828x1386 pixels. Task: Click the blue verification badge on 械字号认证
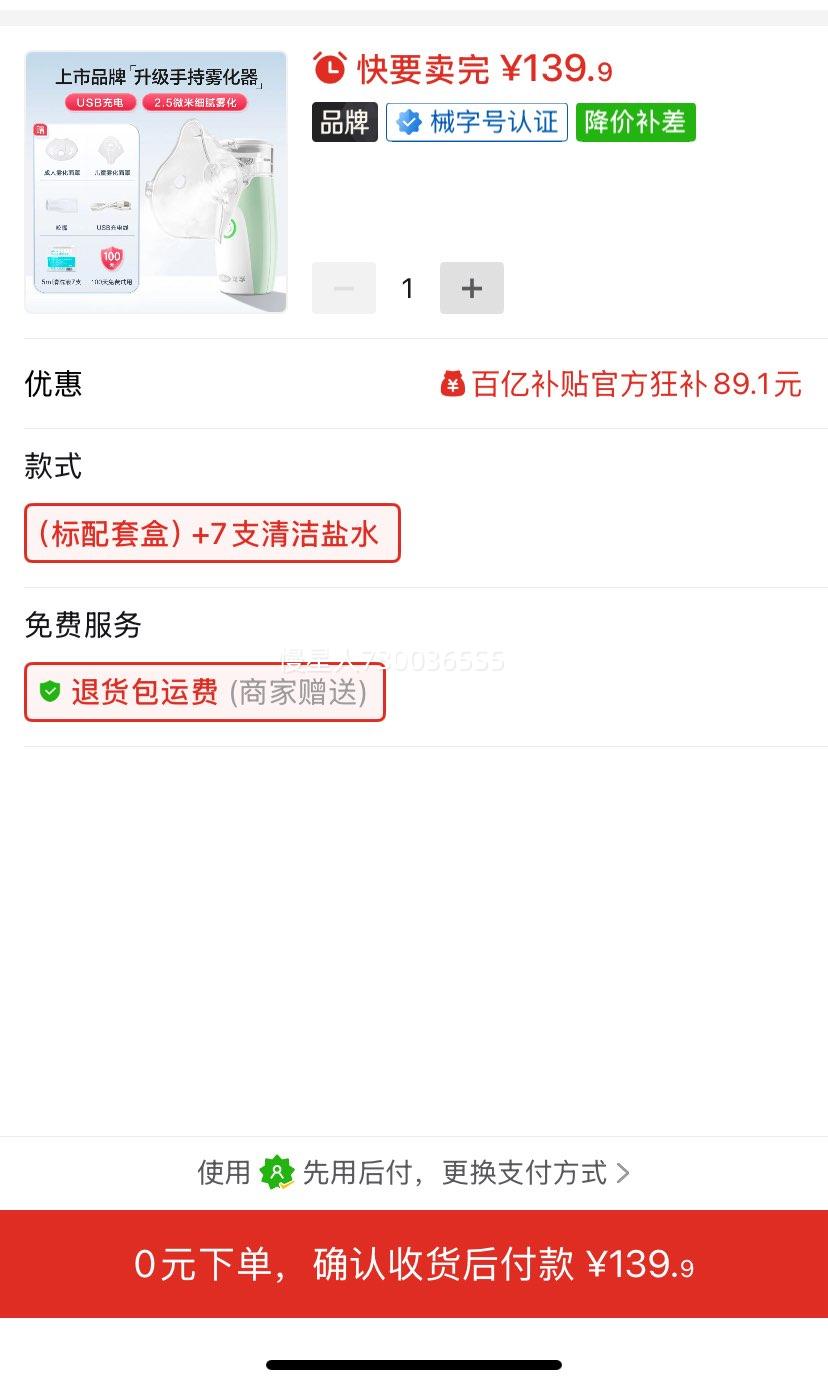tap(406, 122)
